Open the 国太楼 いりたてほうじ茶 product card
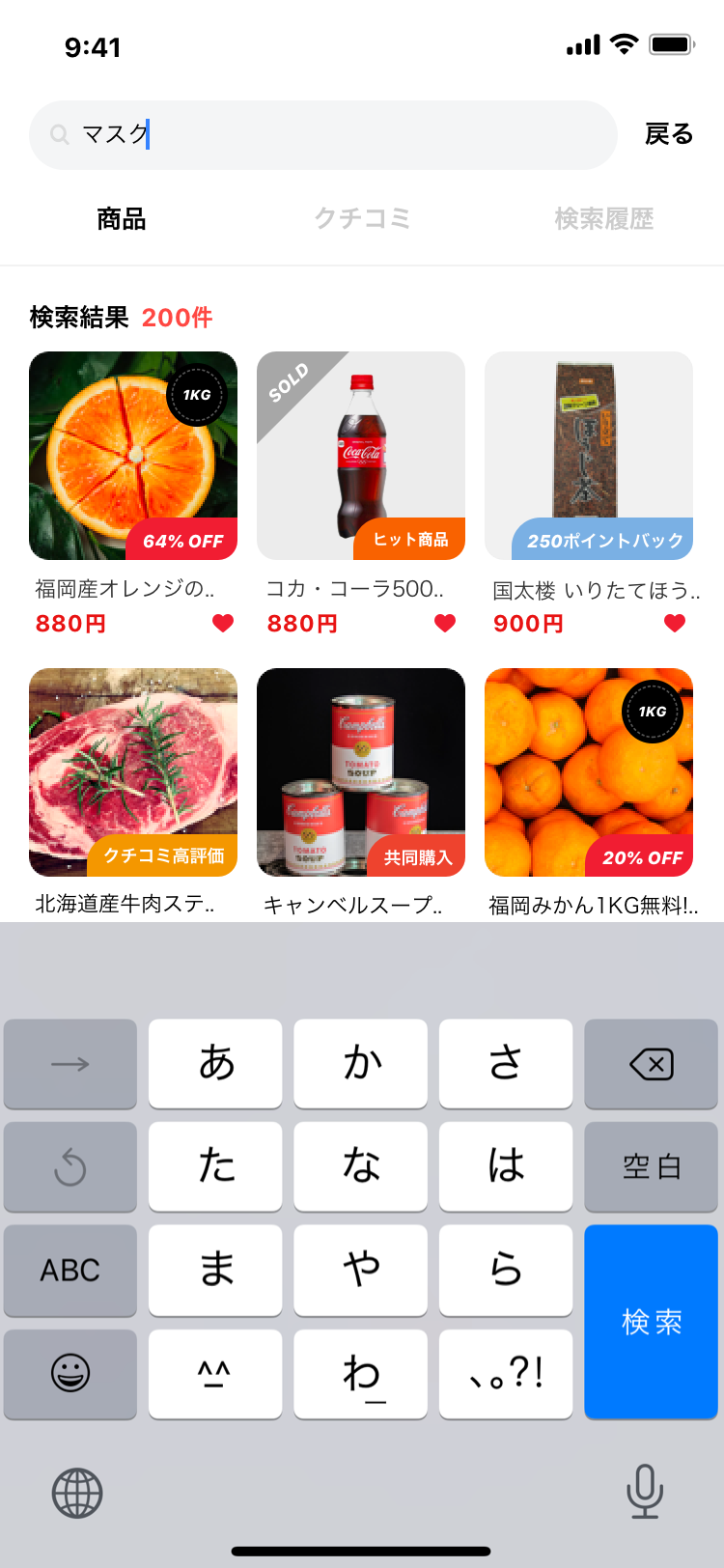Screen dimensions: 724x1568 tap(589, 456)
